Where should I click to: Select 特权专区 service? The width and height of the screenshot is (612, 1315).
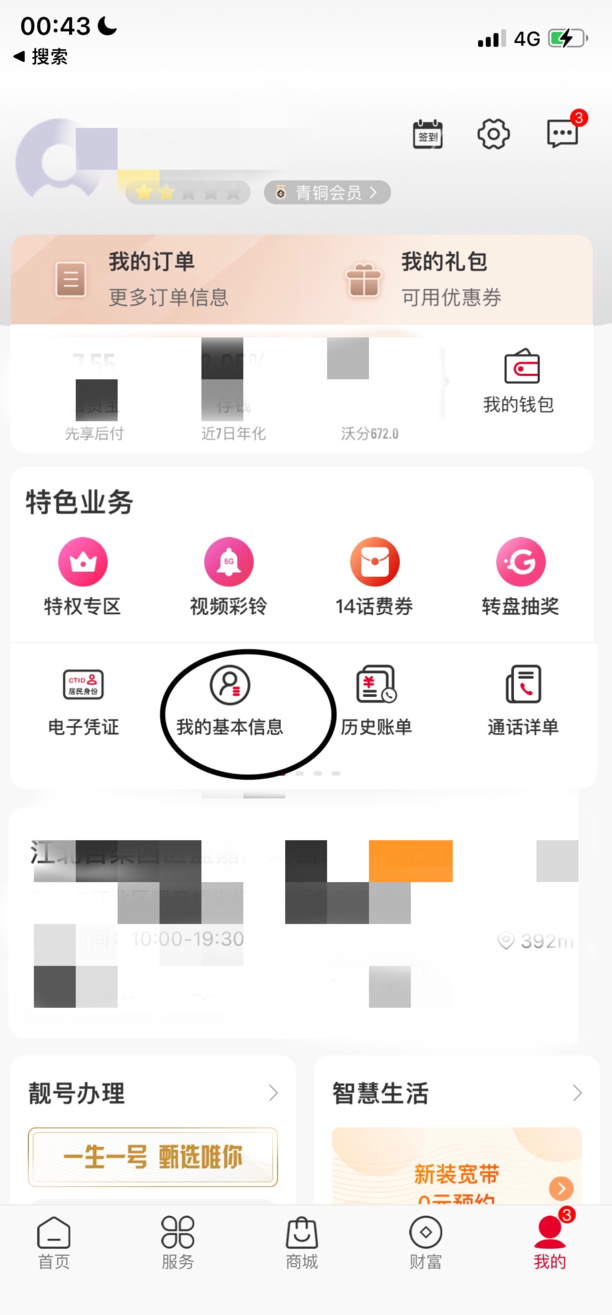click(82, 578)
